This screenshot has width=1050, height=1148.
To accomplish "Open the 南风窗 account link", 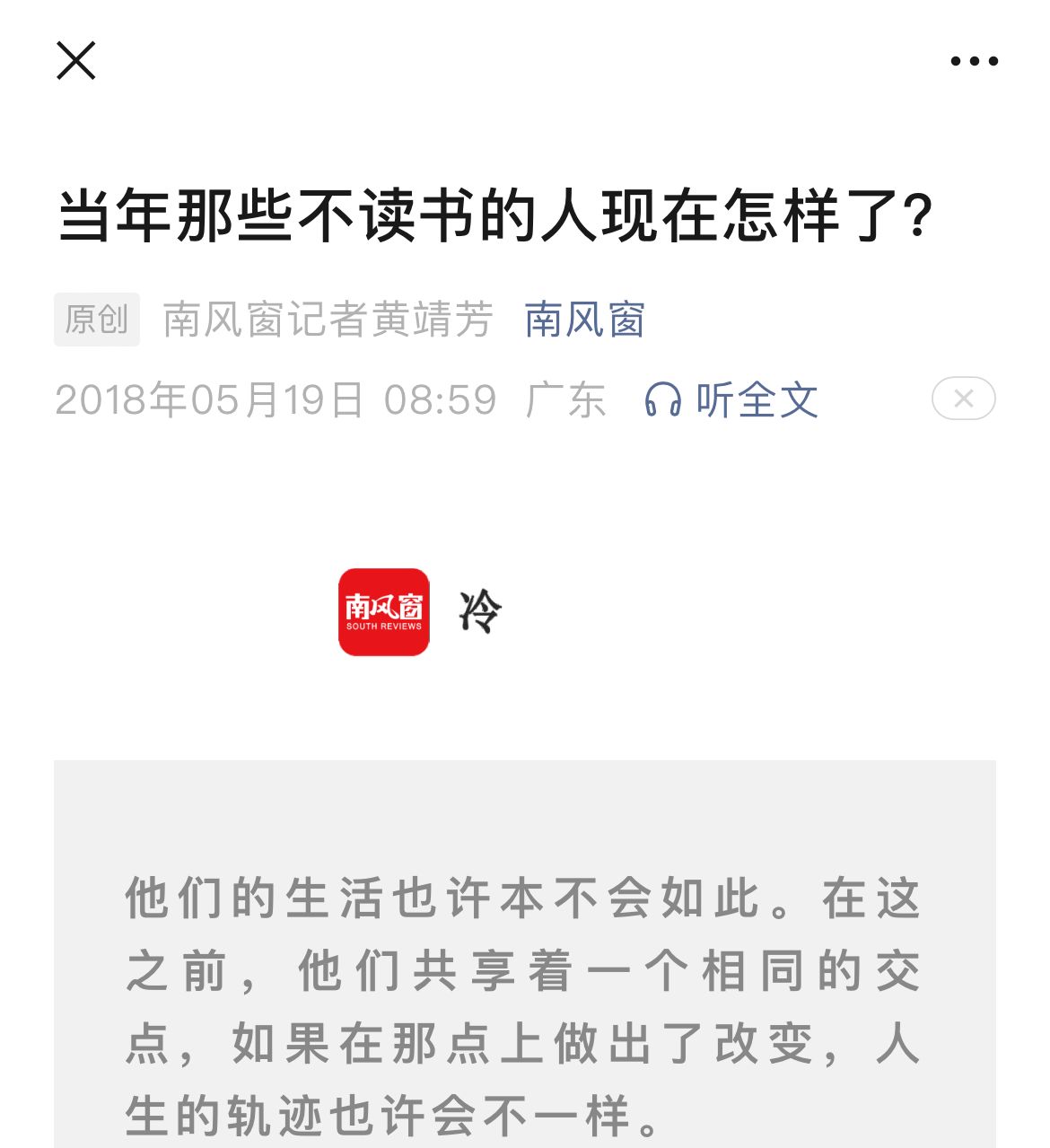I will pos(584,320).
